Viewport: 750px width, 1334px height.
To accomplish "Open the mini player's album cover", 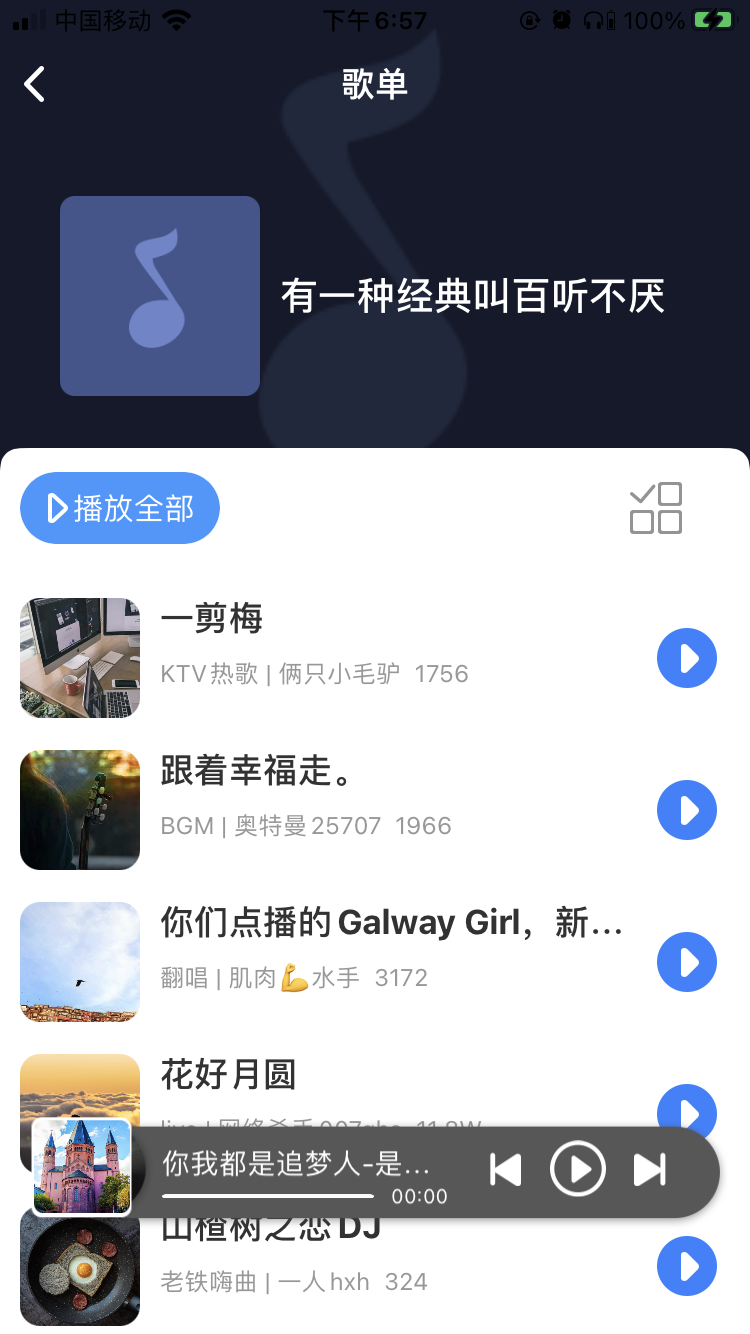I will coord(82,1167).
